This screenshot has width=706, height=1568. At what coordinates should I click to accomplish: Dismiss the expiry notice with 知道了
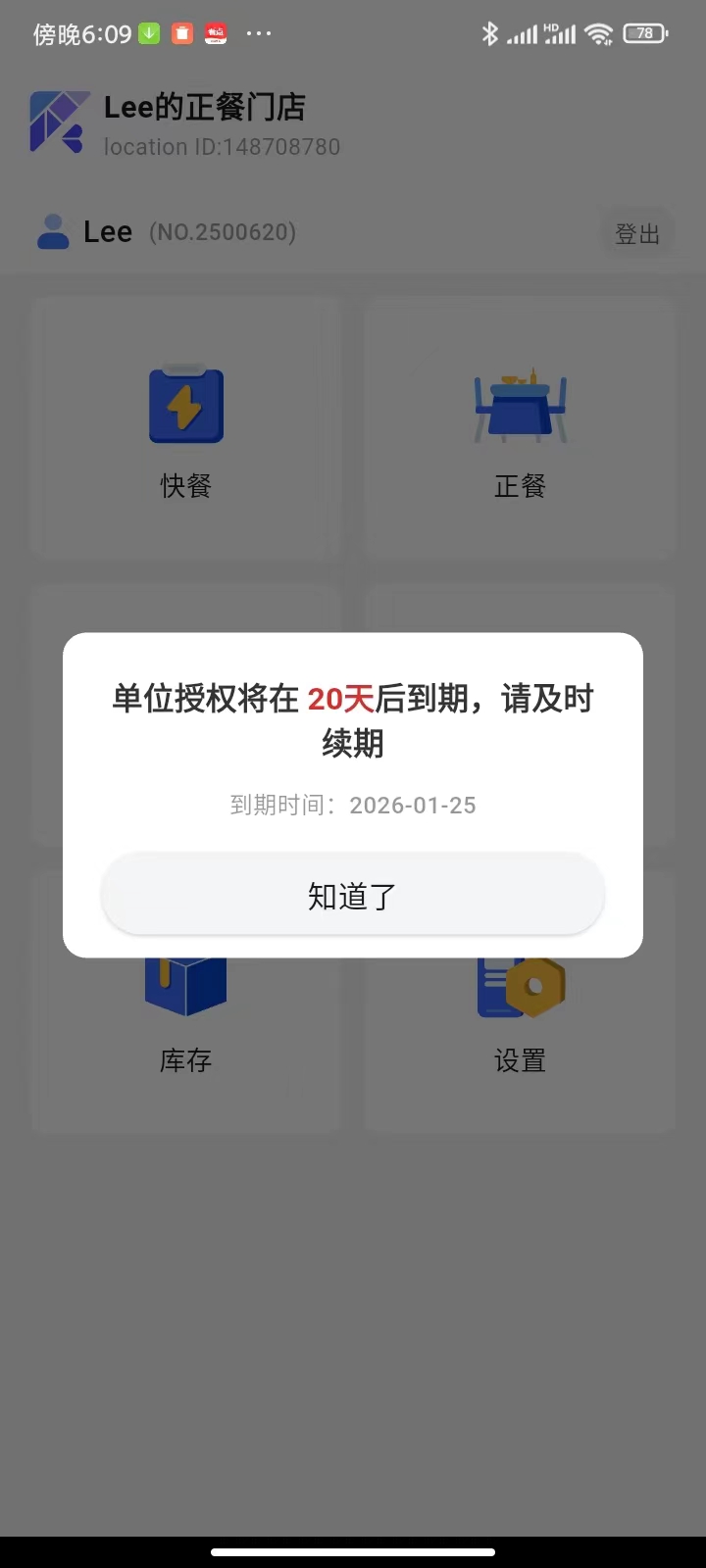pos(352,896)
